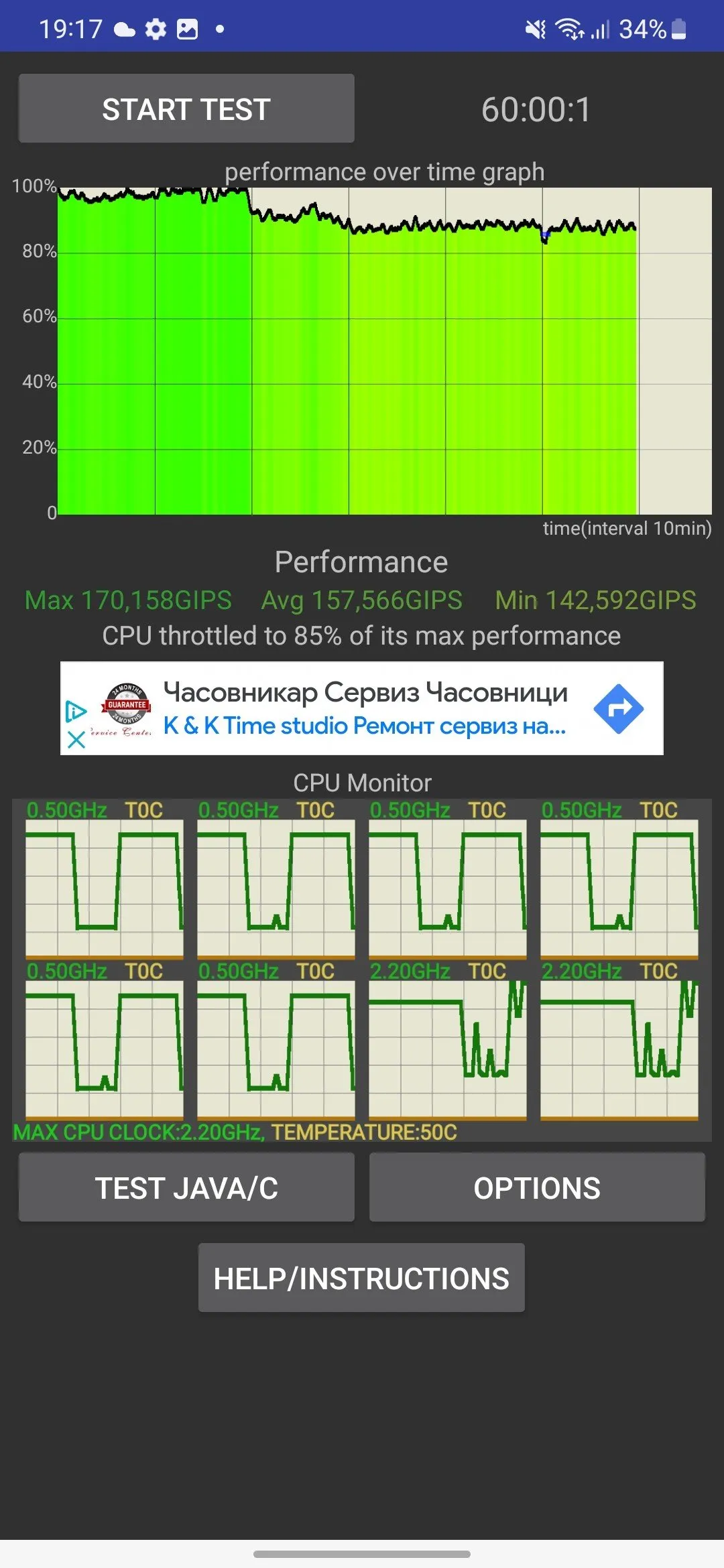Tap the START TEST button
Screen dimensions: 724x1568
click(x=186, y=109)
